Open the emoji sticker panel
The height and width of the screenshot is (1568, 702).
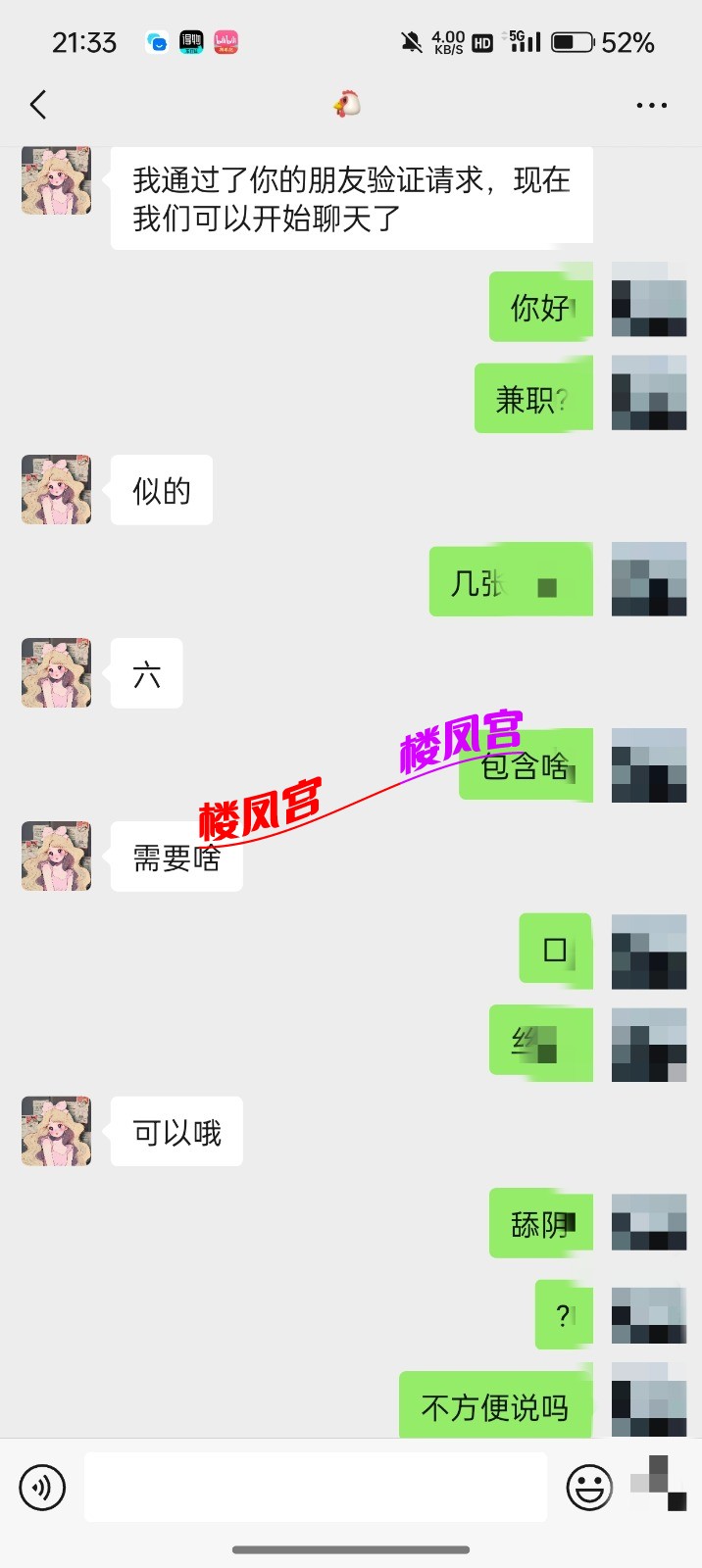click(x=589, y=1488)
